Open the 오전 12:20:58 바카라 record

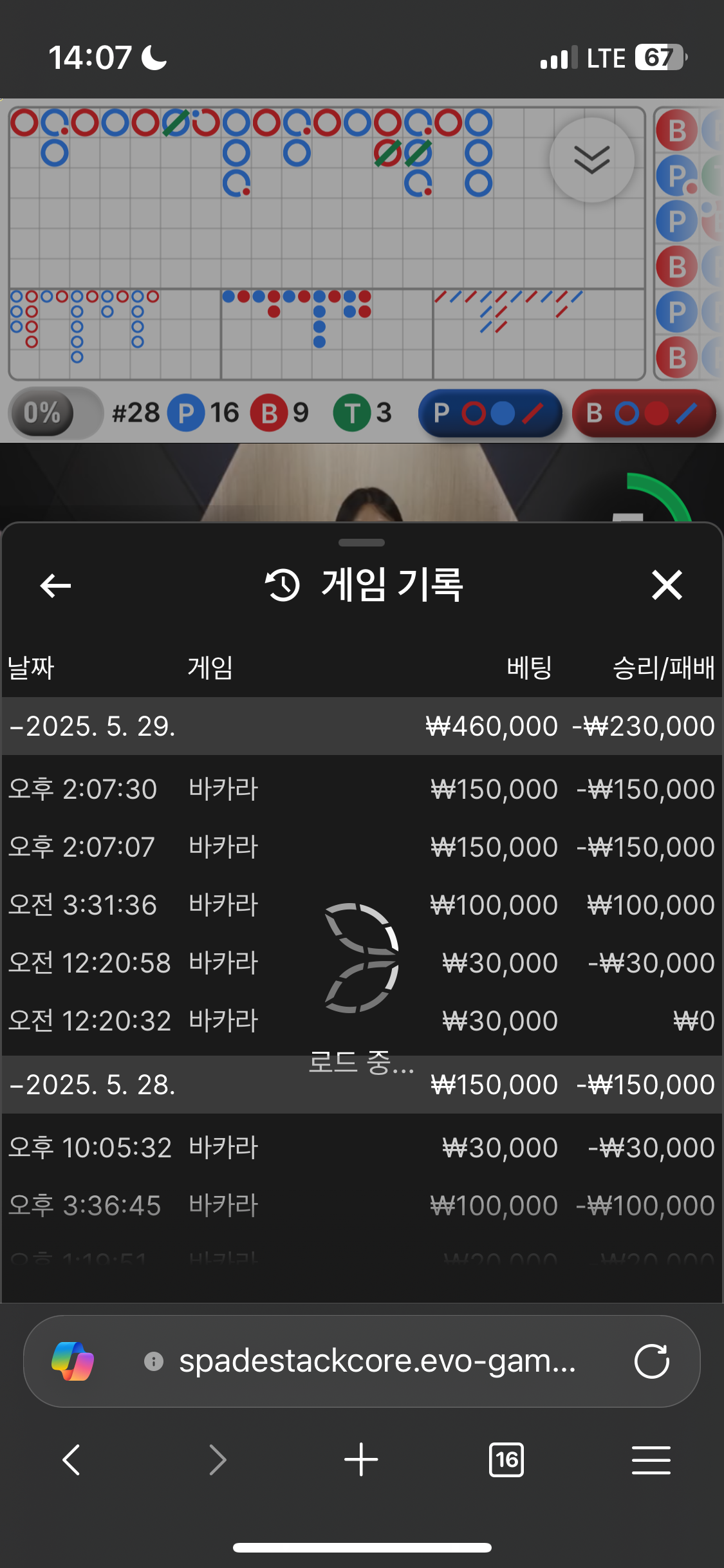pos(360,963)
